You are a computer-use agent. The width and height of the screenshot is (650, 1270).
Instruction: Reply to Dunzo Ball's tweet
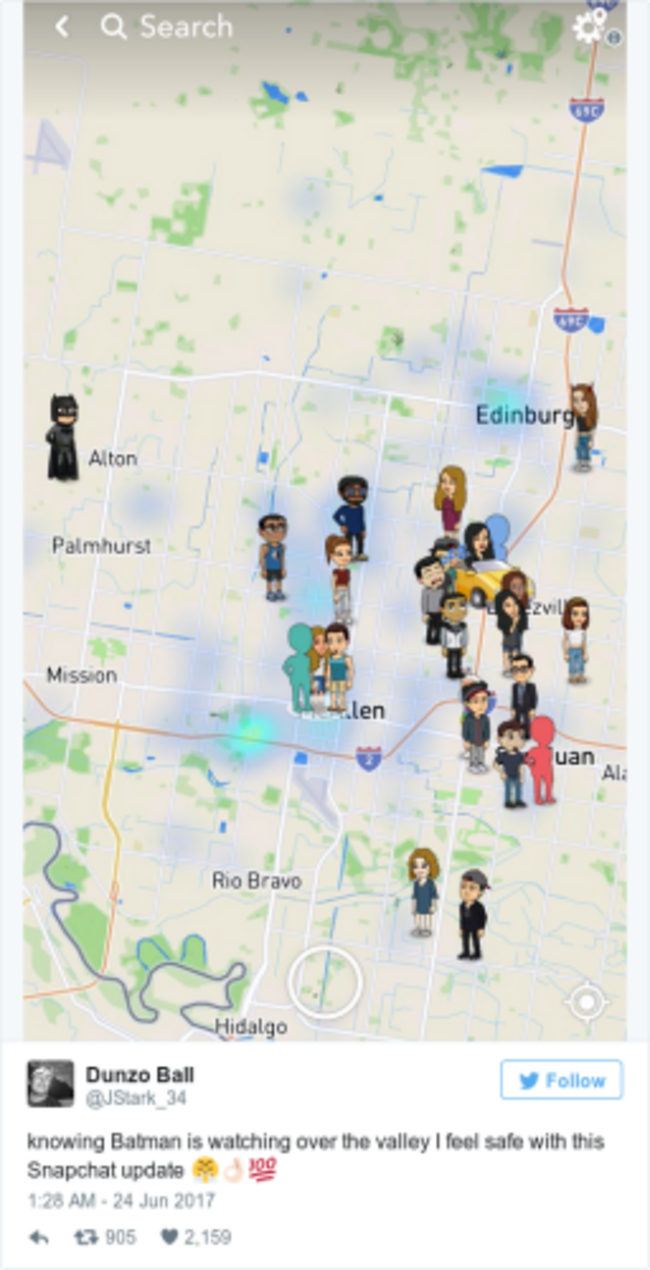[x=40, y=1237]
